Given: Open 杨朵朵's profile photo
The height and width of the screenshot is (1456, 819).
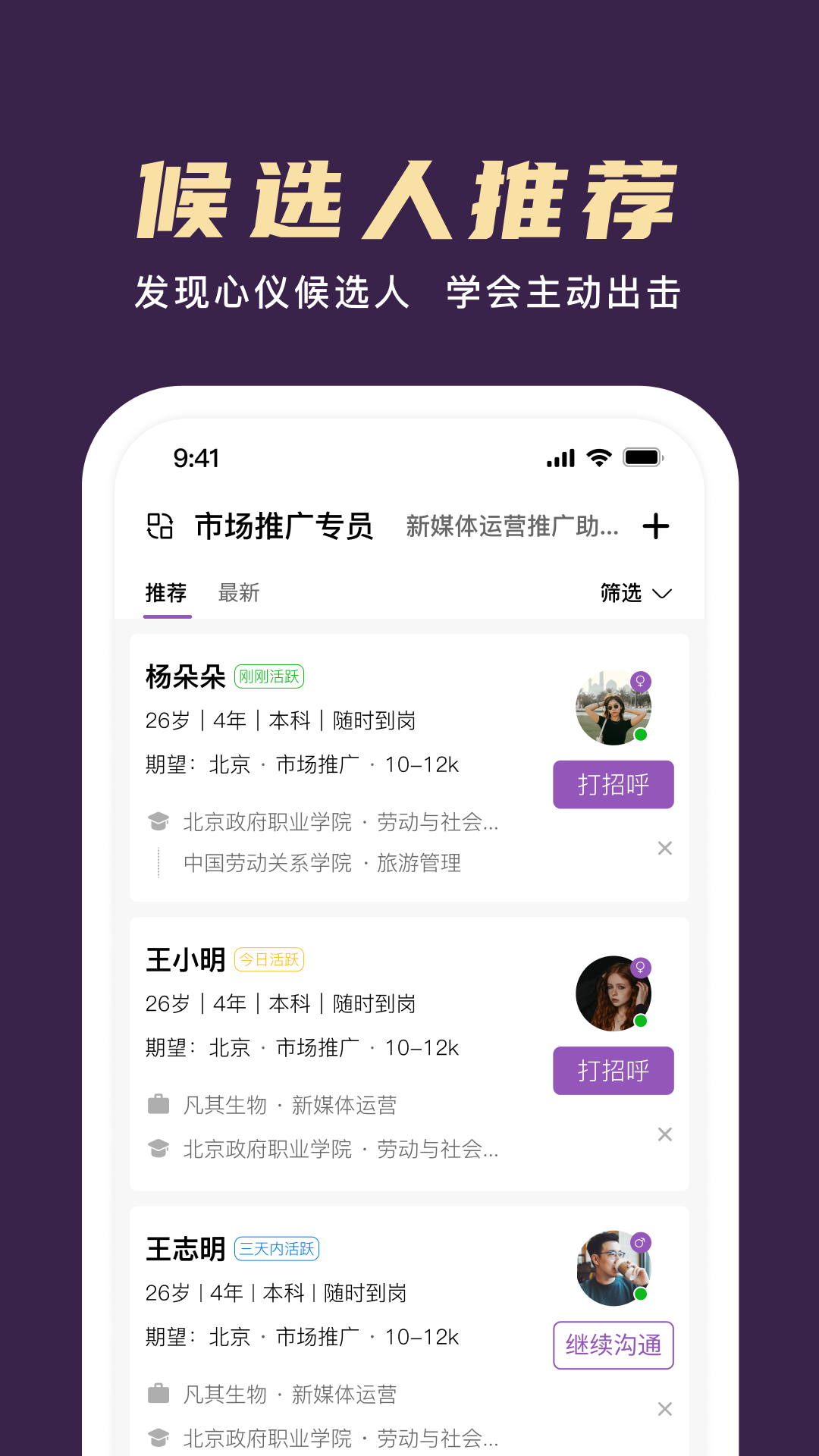Looking at the screenshot, I should (613, 707).
